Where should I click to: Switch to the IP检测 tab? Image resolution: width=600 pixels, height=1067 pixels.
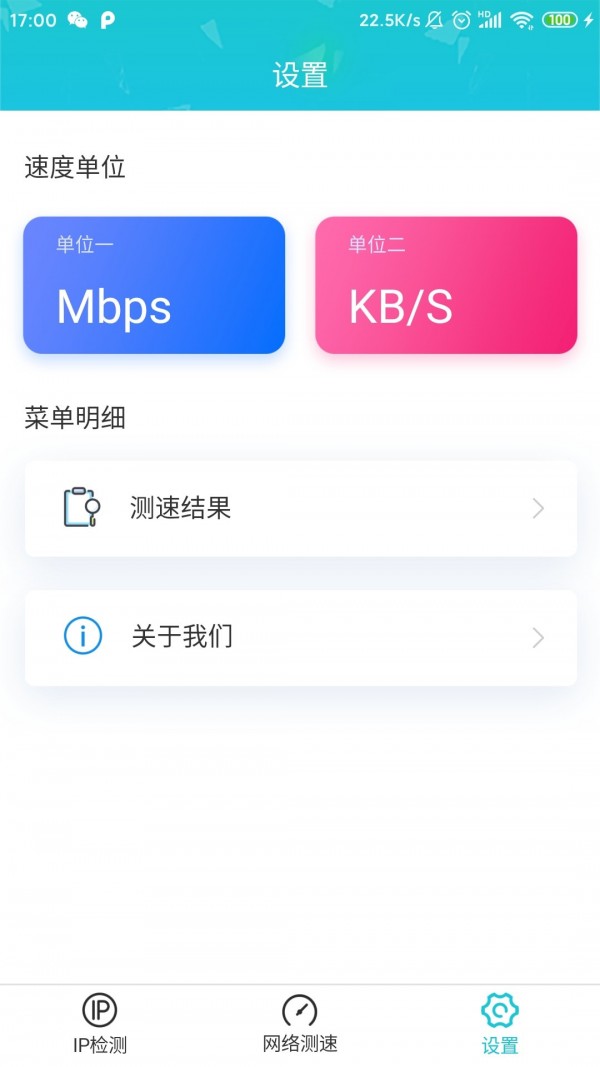100,1025
